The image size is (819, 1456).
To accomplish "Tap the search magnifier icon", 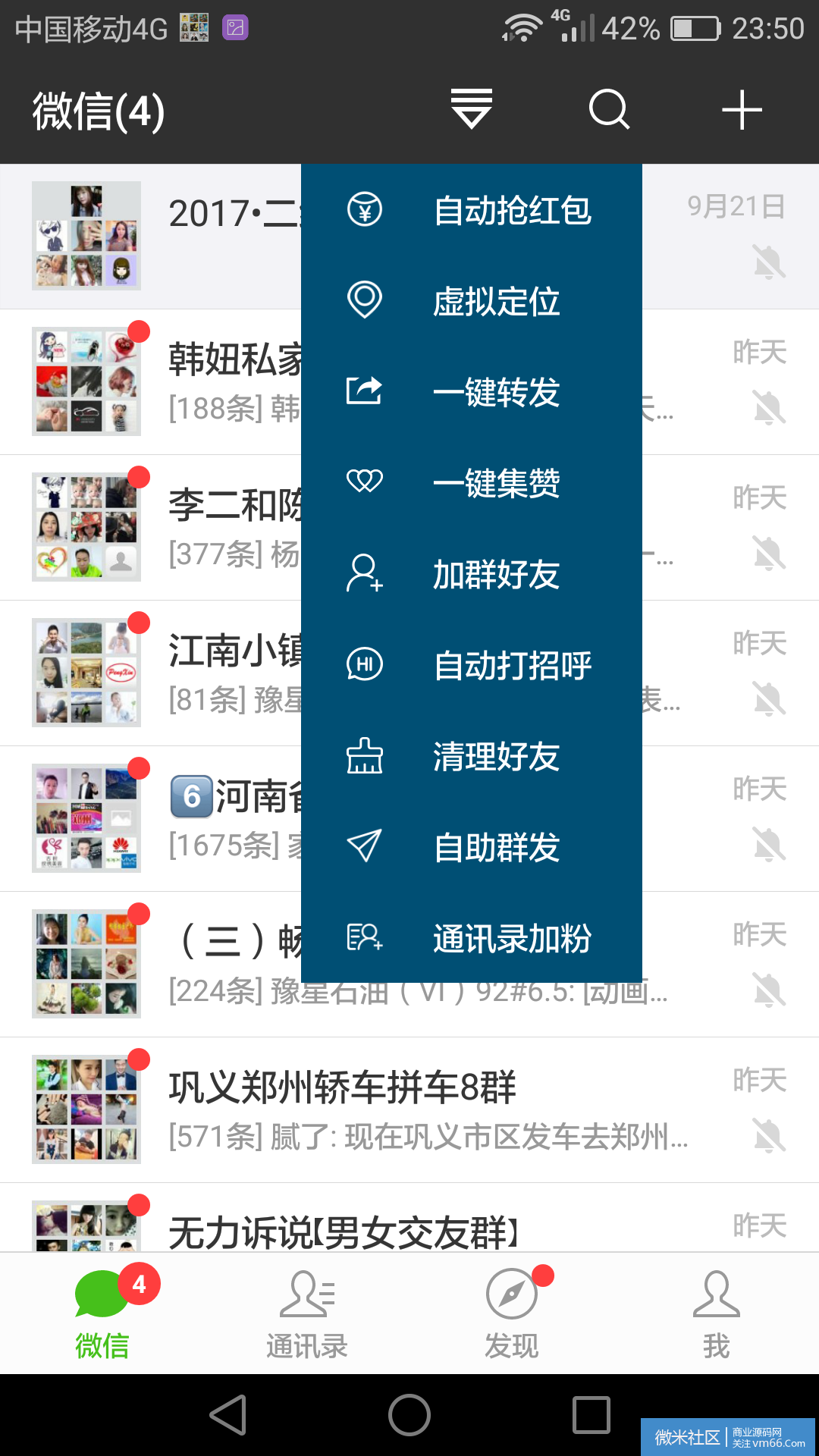I will (x=609, y=110).
